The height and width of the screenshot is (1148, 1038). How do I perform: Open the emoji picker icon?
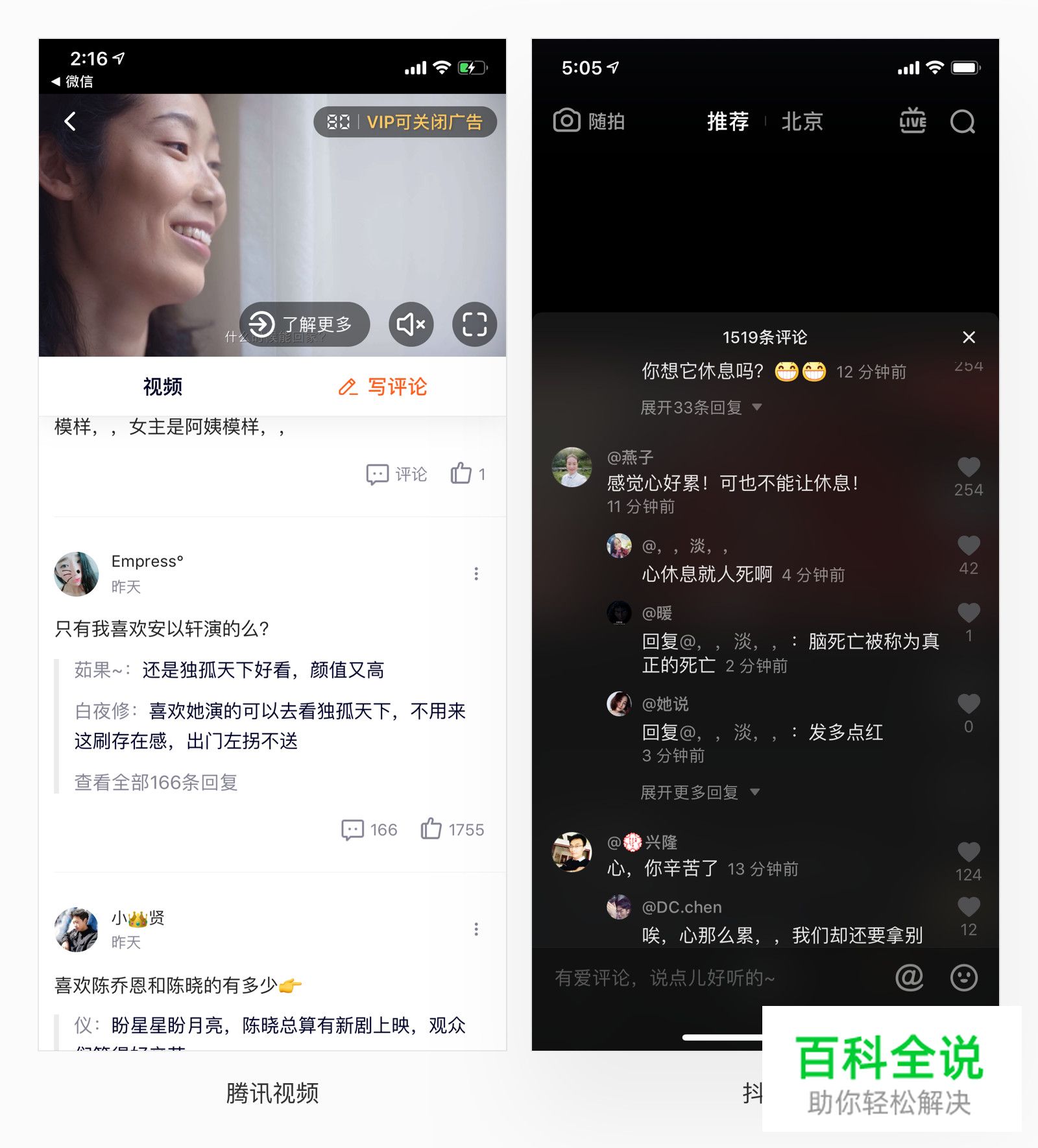pyautogui.click(x=964, y=977)
